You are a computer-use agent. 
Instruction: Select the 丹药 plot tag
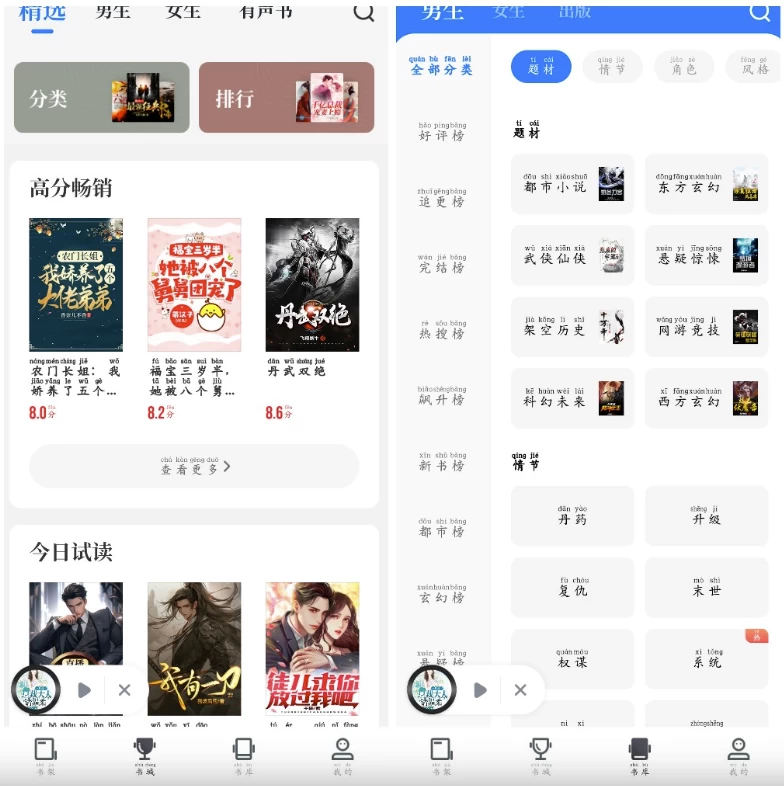[572, 516]
